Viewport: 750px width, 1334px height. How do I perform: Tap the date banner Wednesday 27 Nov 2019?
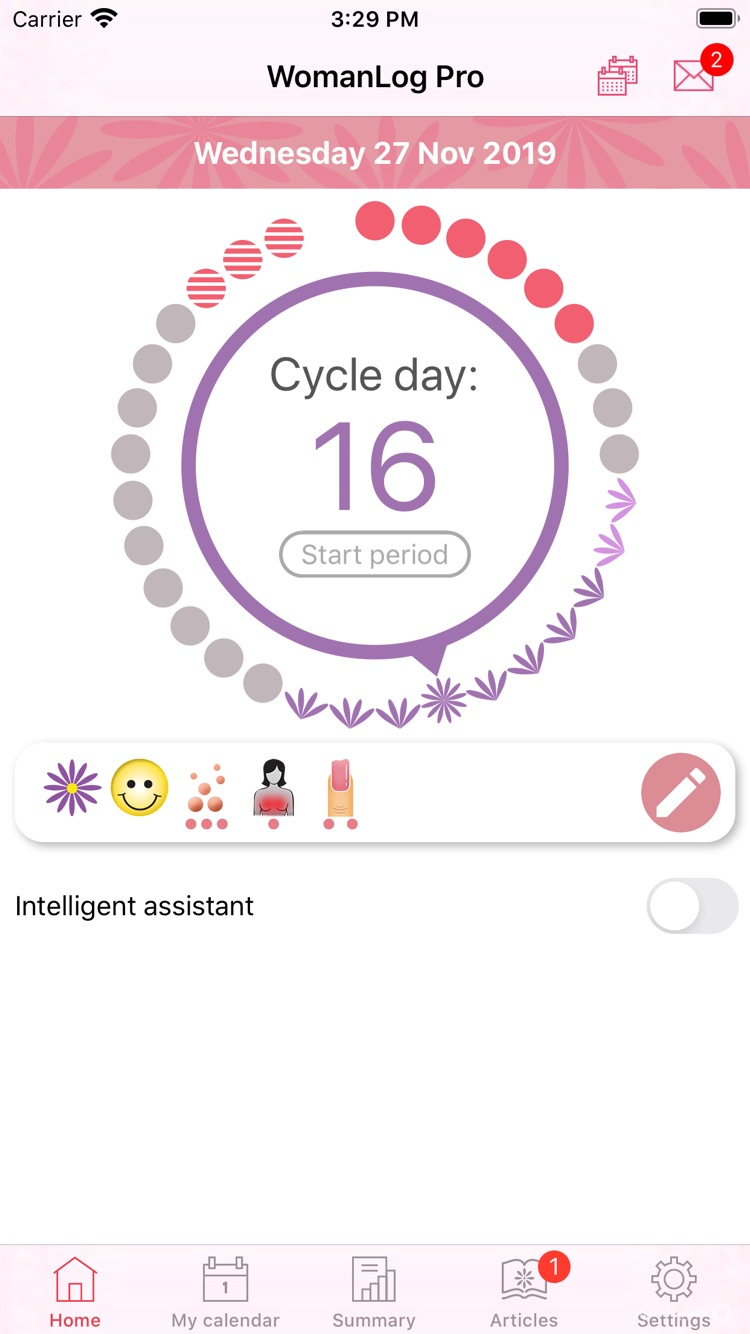click(375, 153)
